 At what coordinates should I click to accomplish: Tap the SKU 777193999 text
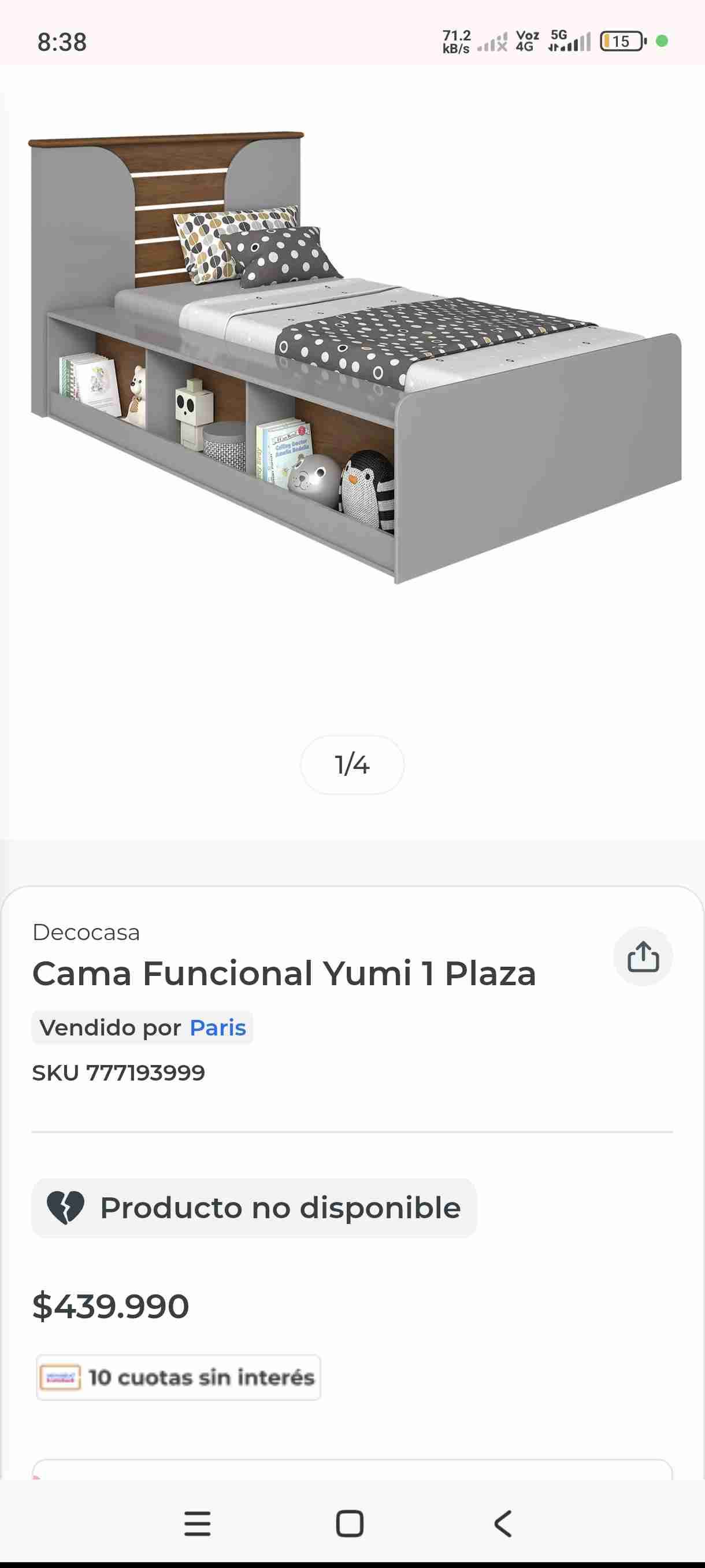118,1074
